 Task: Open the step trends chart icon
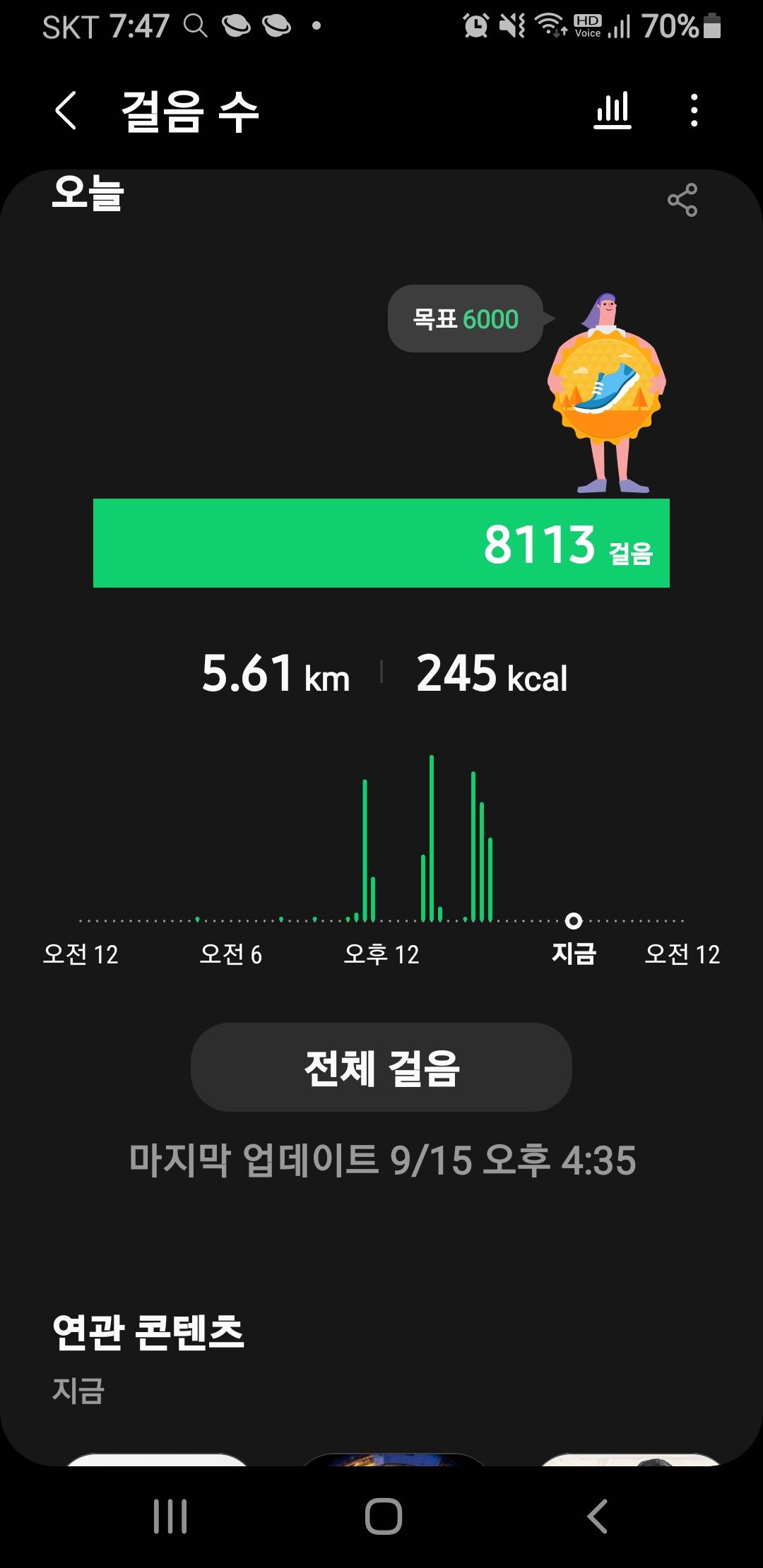click(x=613, y=111)
